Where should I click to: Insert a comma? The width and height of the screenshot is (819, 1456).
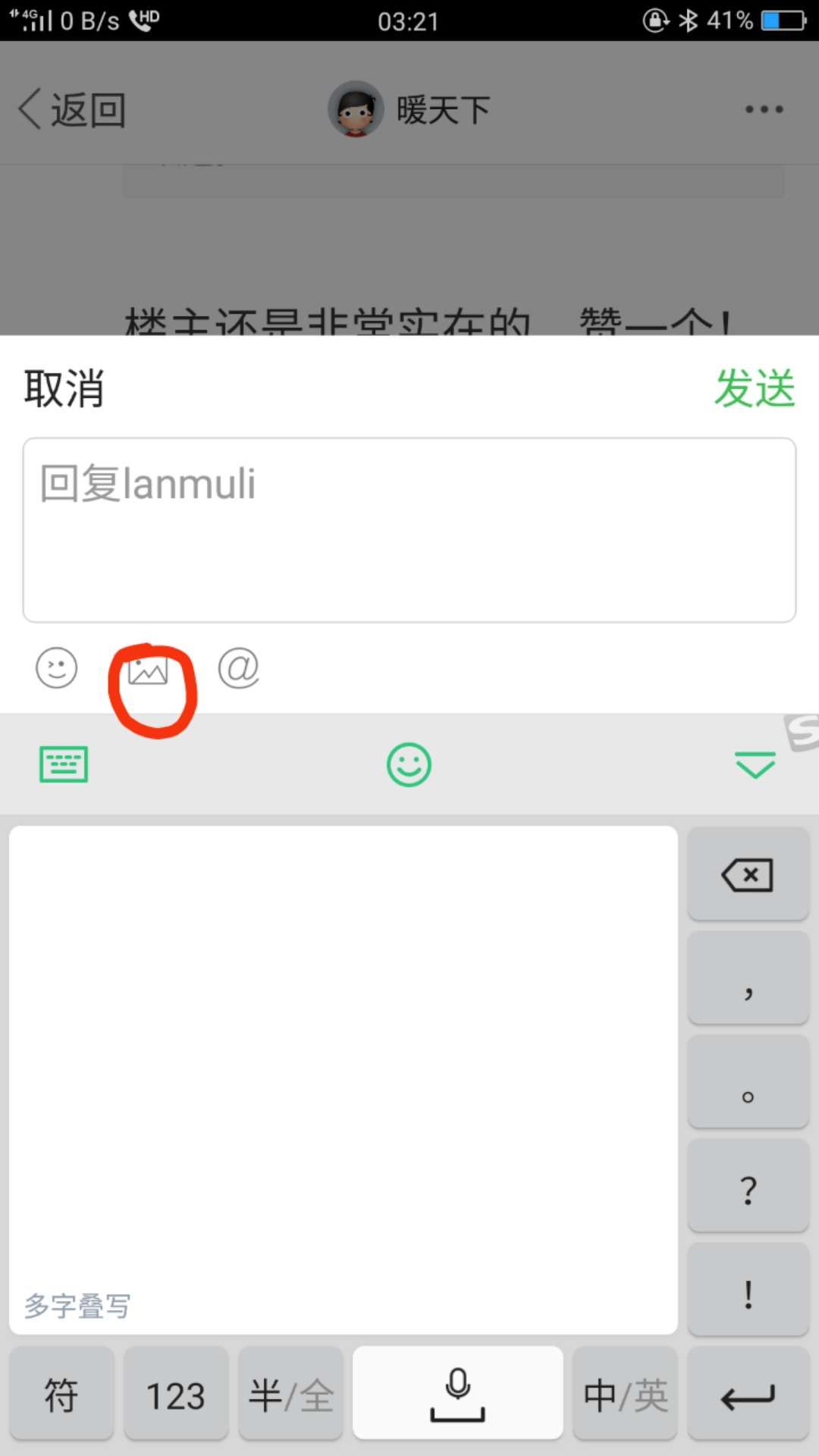click(x=748, y=978)
